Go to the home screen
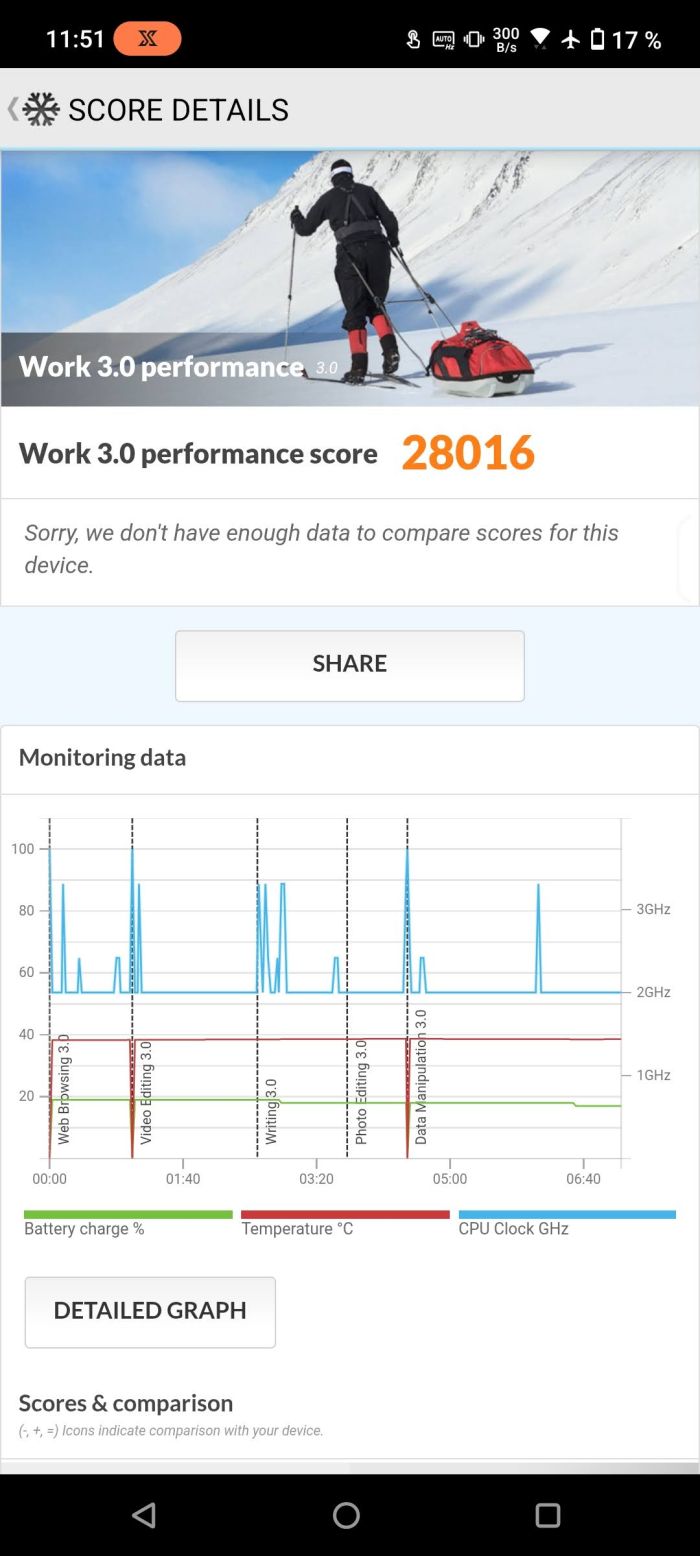The image size is (700, 1556). 347,1515
